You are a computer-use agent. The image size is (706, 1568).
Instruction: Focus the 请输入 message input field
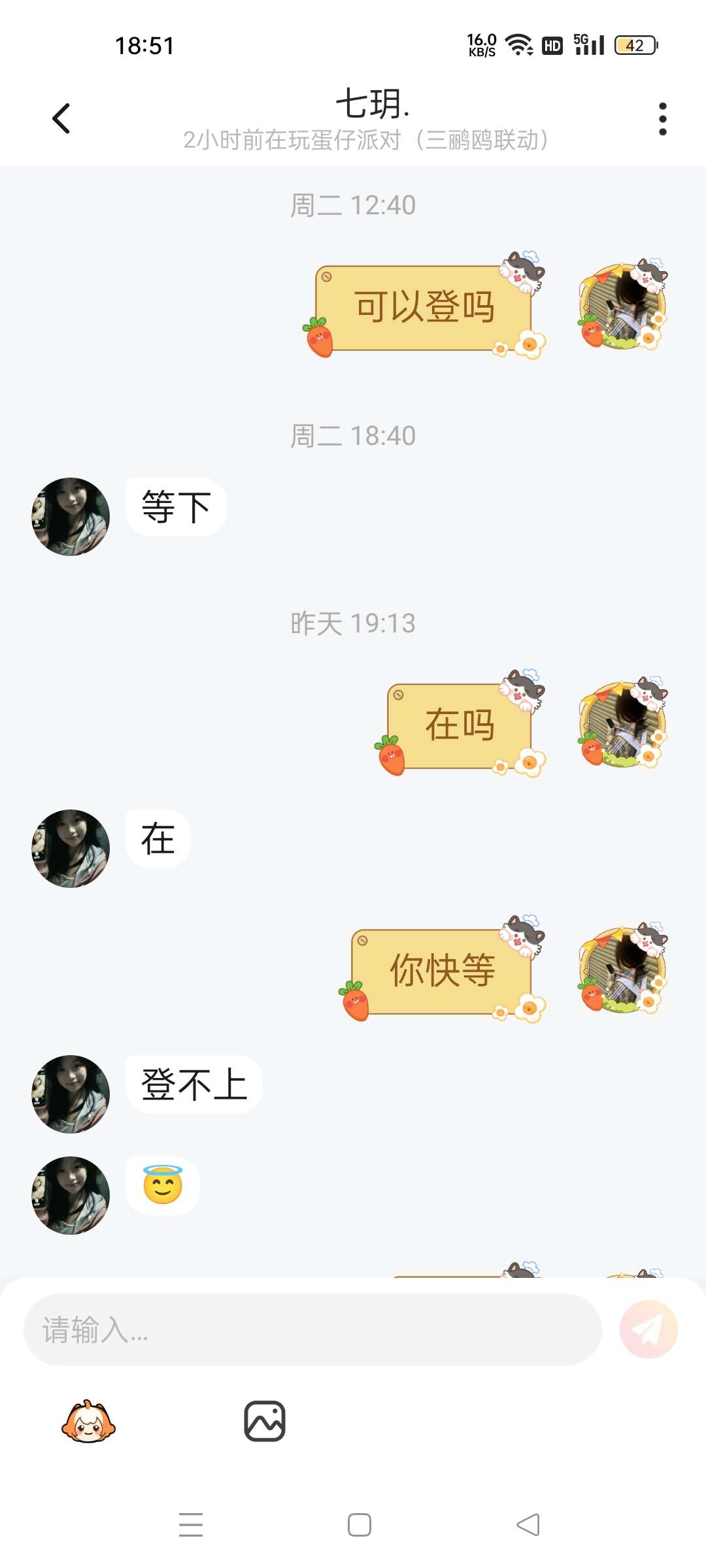[x=312, y=1330]
